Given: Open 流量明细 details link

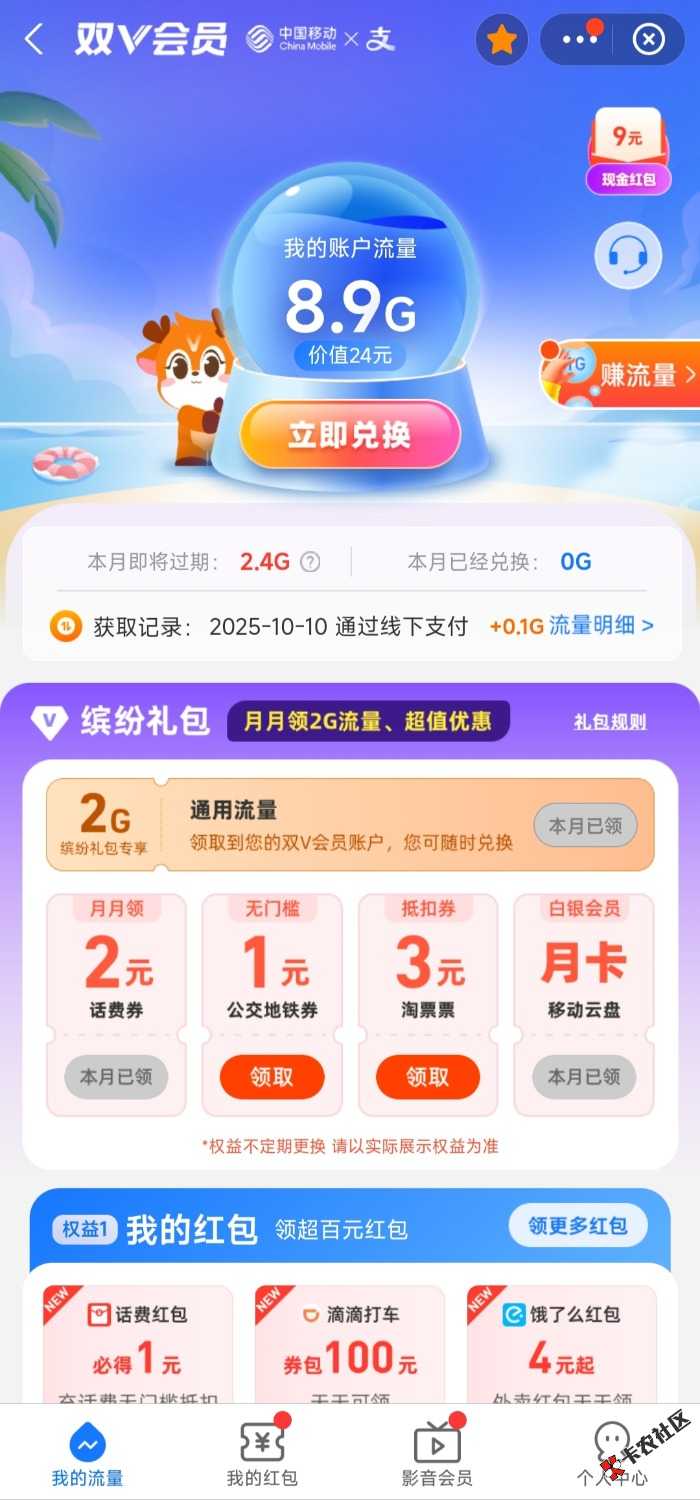Looking at the screenshot, I should pos(601,626).
